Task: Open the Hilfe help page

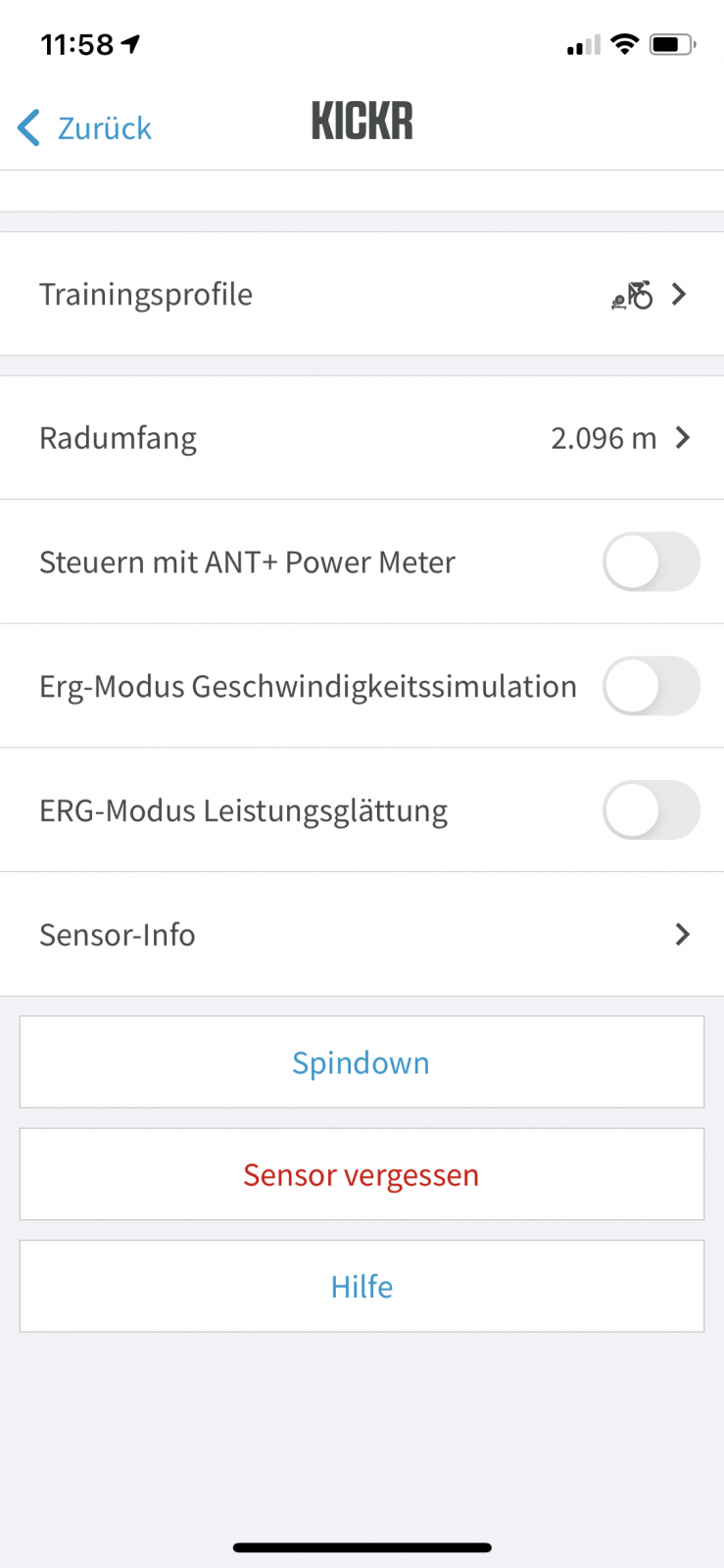Action: pyautogui.click(x=362, y=1286)
